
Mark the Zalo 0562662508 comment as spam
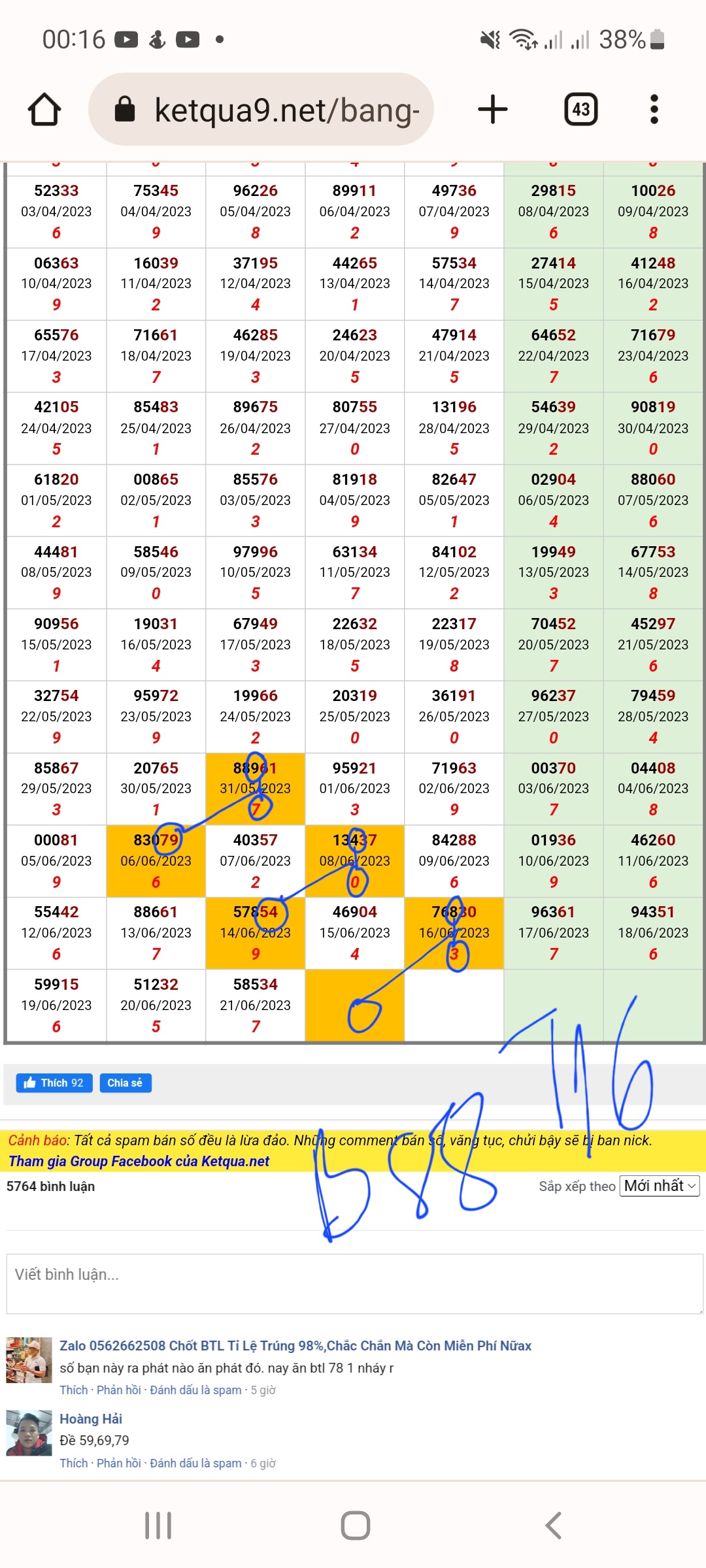tap(195, 1390)
